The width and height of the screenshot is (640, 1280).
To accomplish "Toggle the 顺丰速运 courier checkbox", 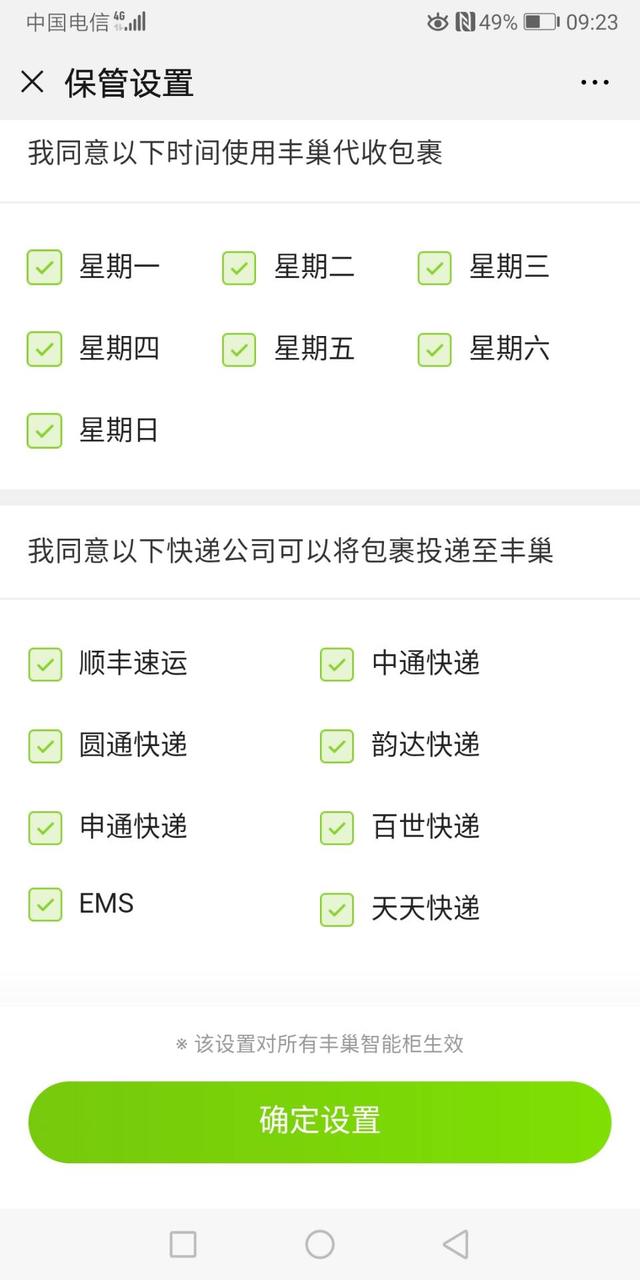I will 45,664.
